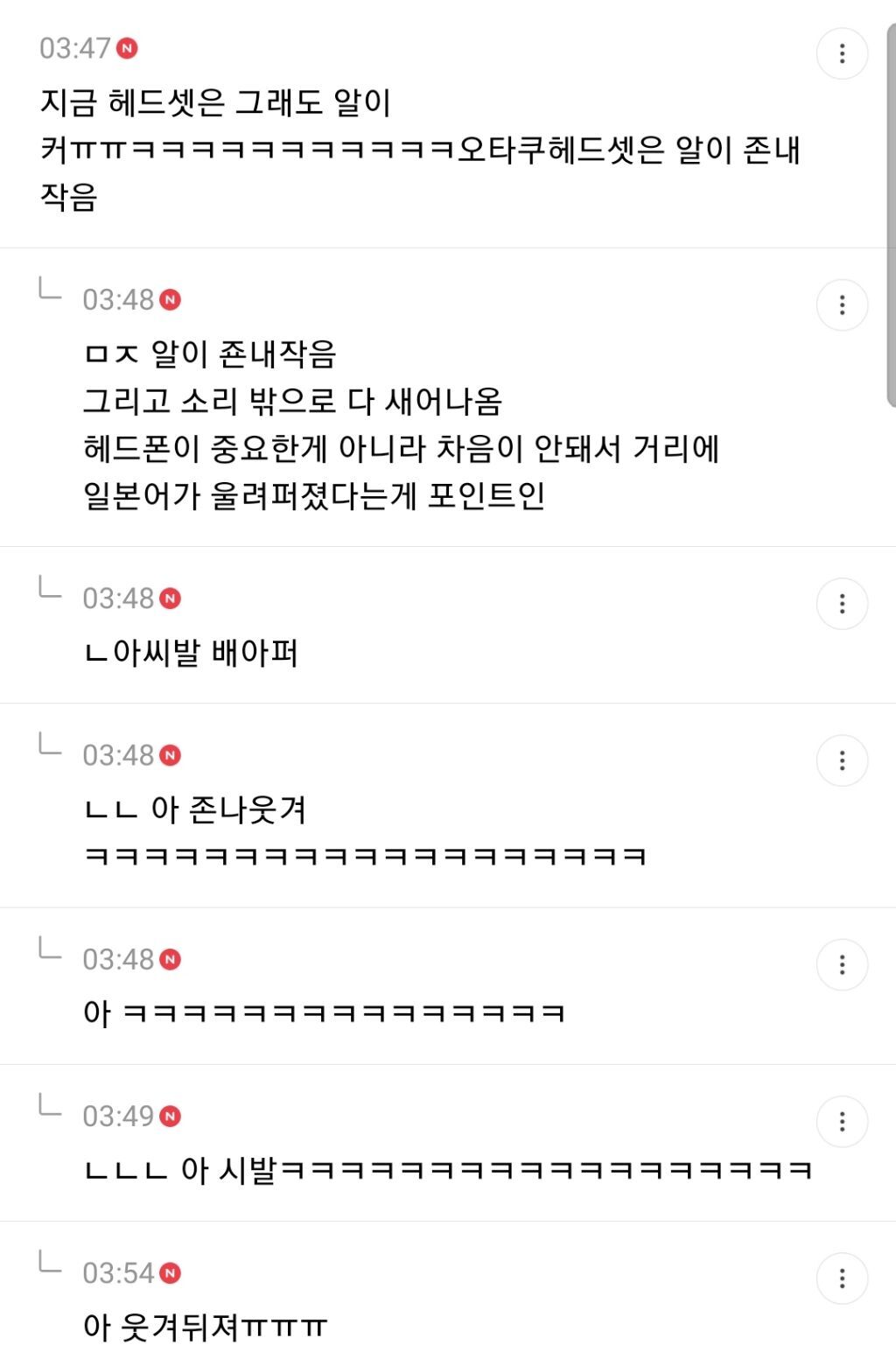Image resolution: width=896 pixels, height=1366 pixels.
Task: Open options for reply 'ㄴㄴ 아 존나웃겨'
Action: tap(842, 760)
